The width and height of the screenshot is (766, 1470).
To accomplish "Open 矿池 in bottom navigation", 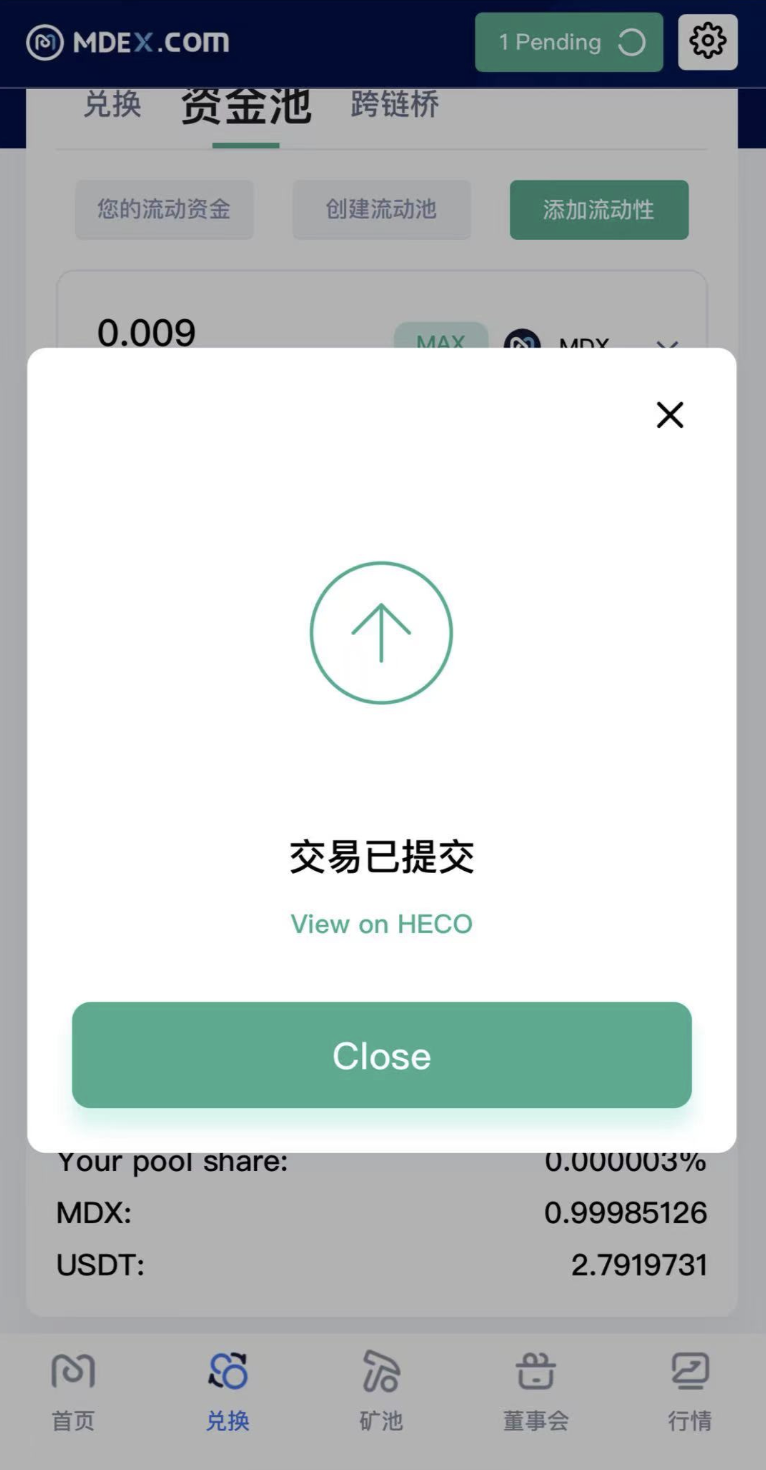I will [381, 1390].
